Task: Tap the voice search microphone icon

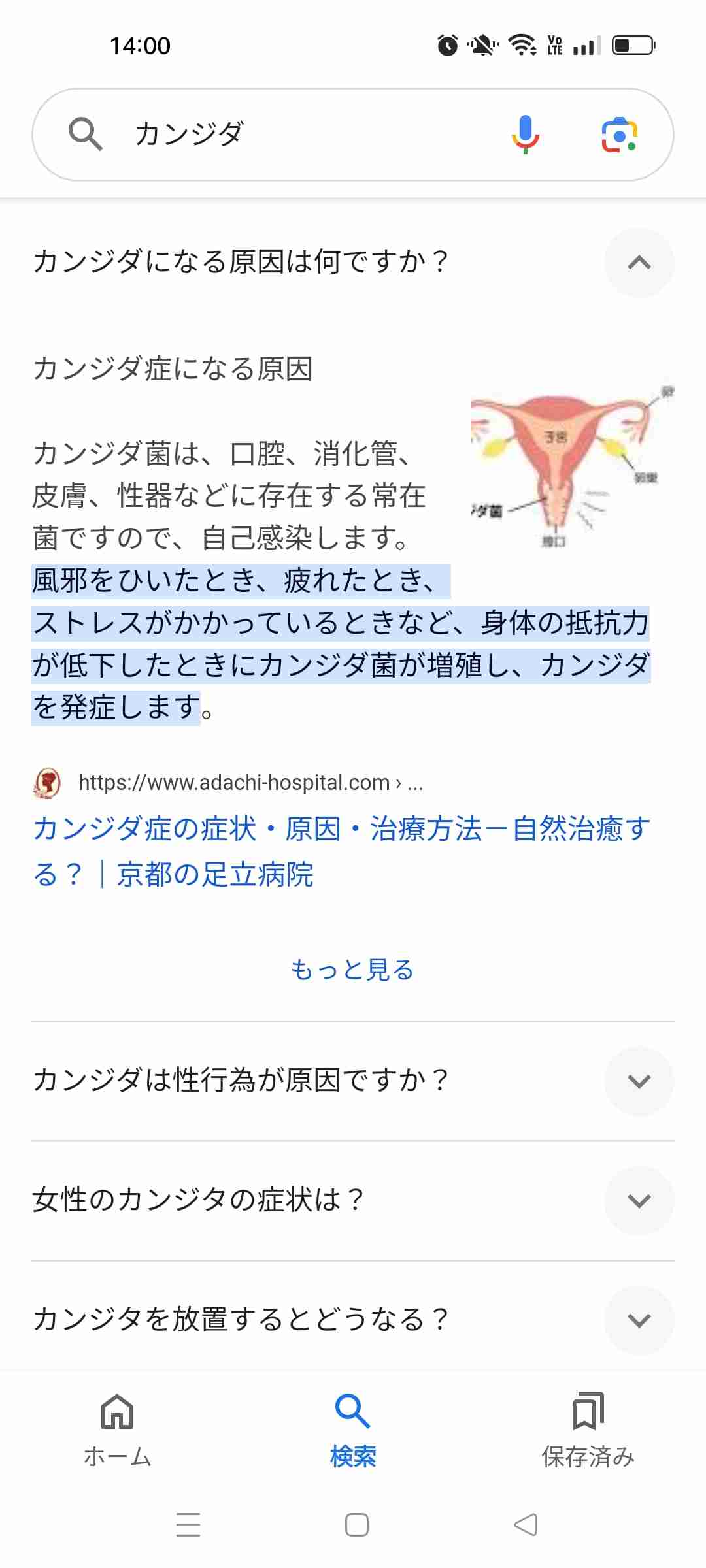Action: tap(523, 134)
